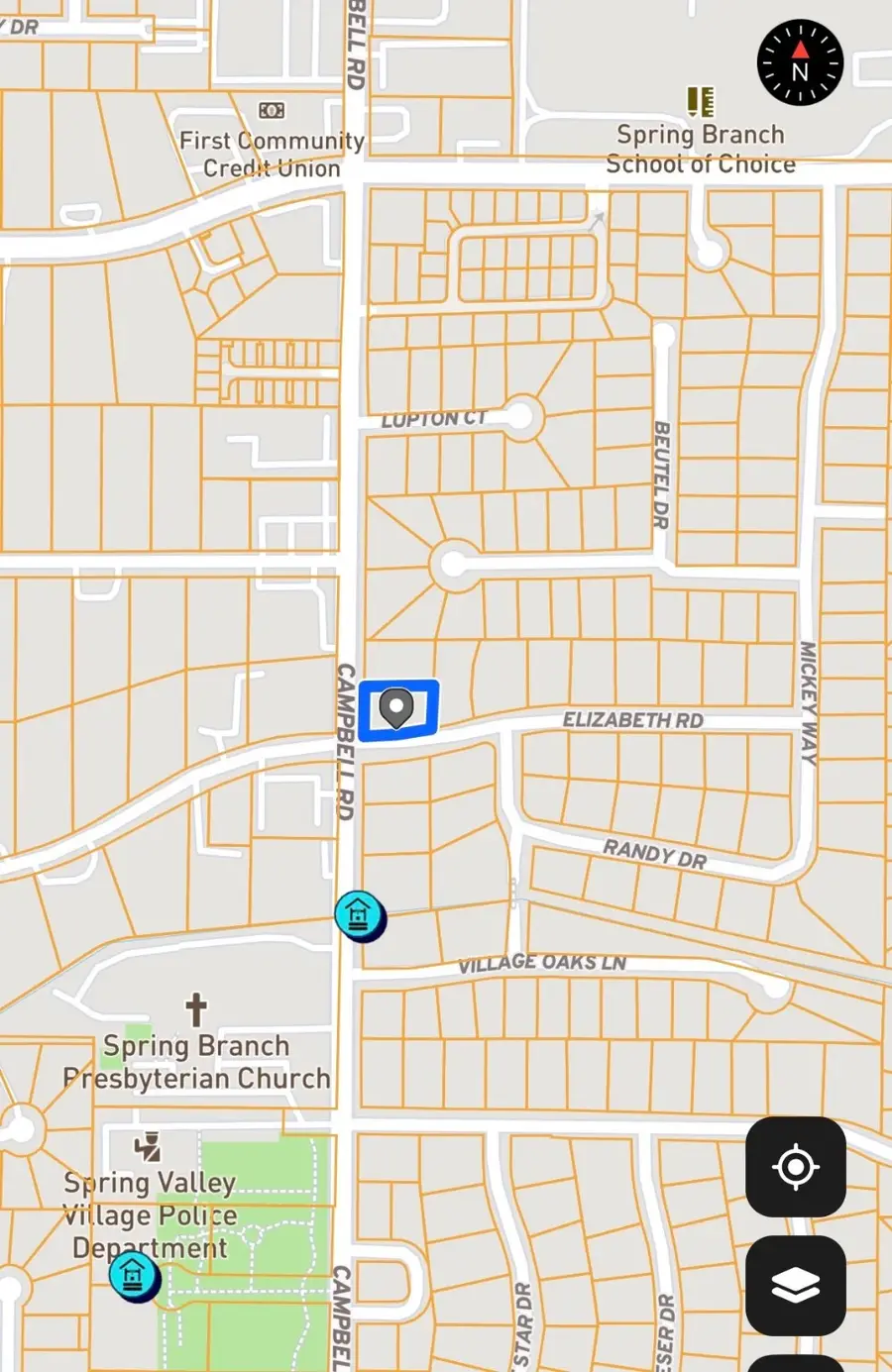Screen dimensions: 892x1372
Task: Open teal marker near Spring Valley Village Police
Action: 134,1275
